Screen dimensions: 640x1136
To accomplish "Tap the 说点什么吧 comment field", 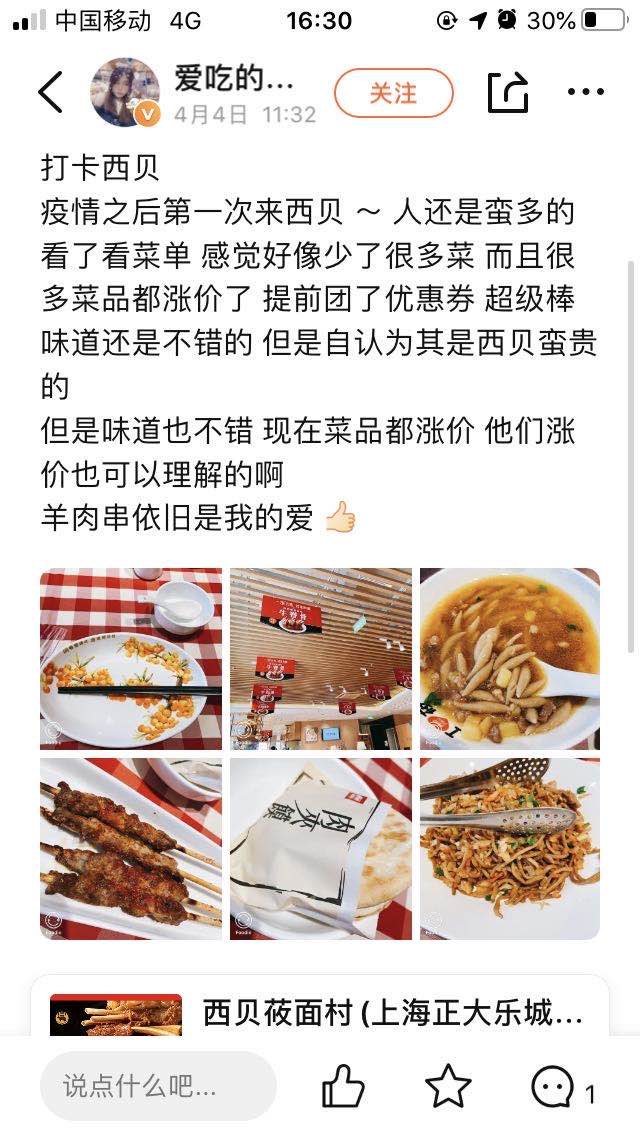I will pos(158,1086).
